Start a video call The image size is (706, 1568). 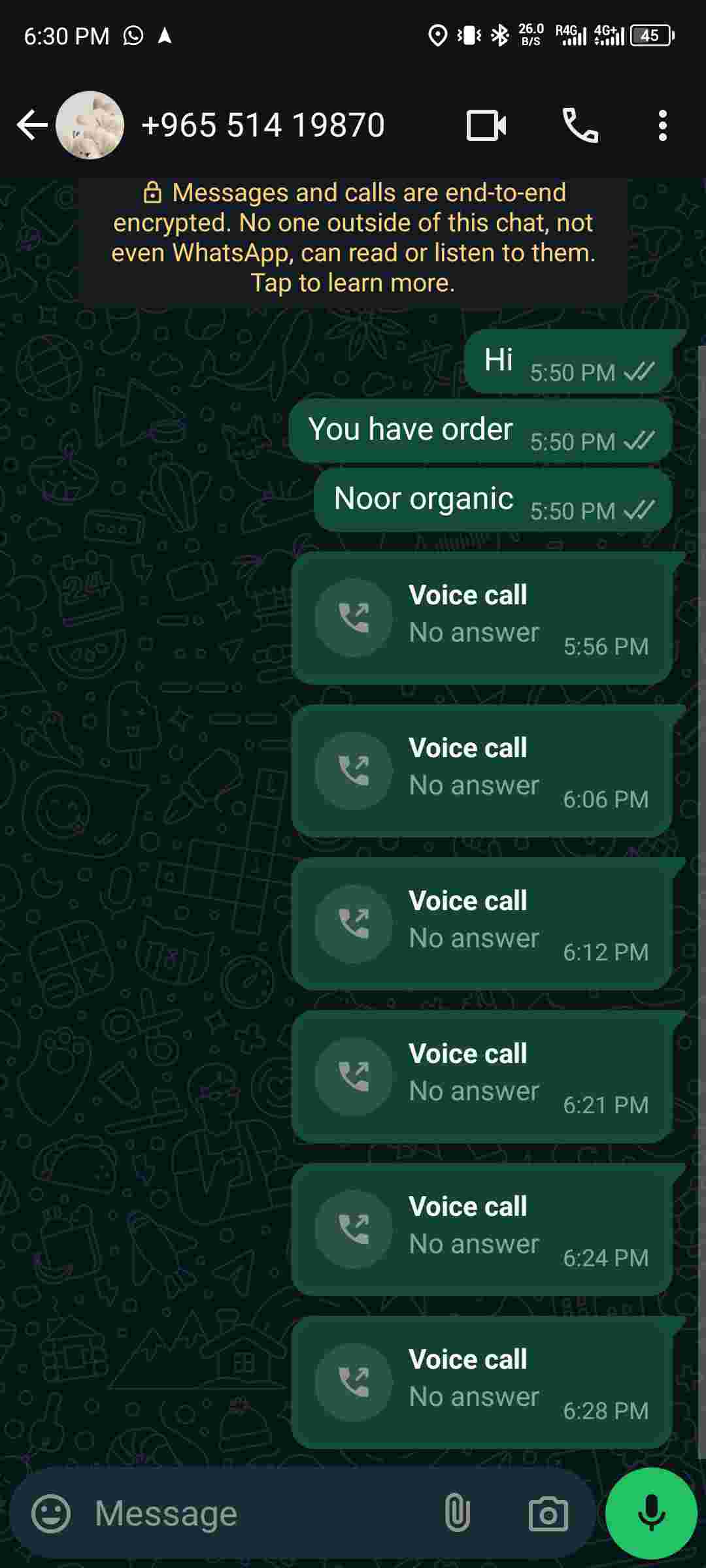coord(486,125)
